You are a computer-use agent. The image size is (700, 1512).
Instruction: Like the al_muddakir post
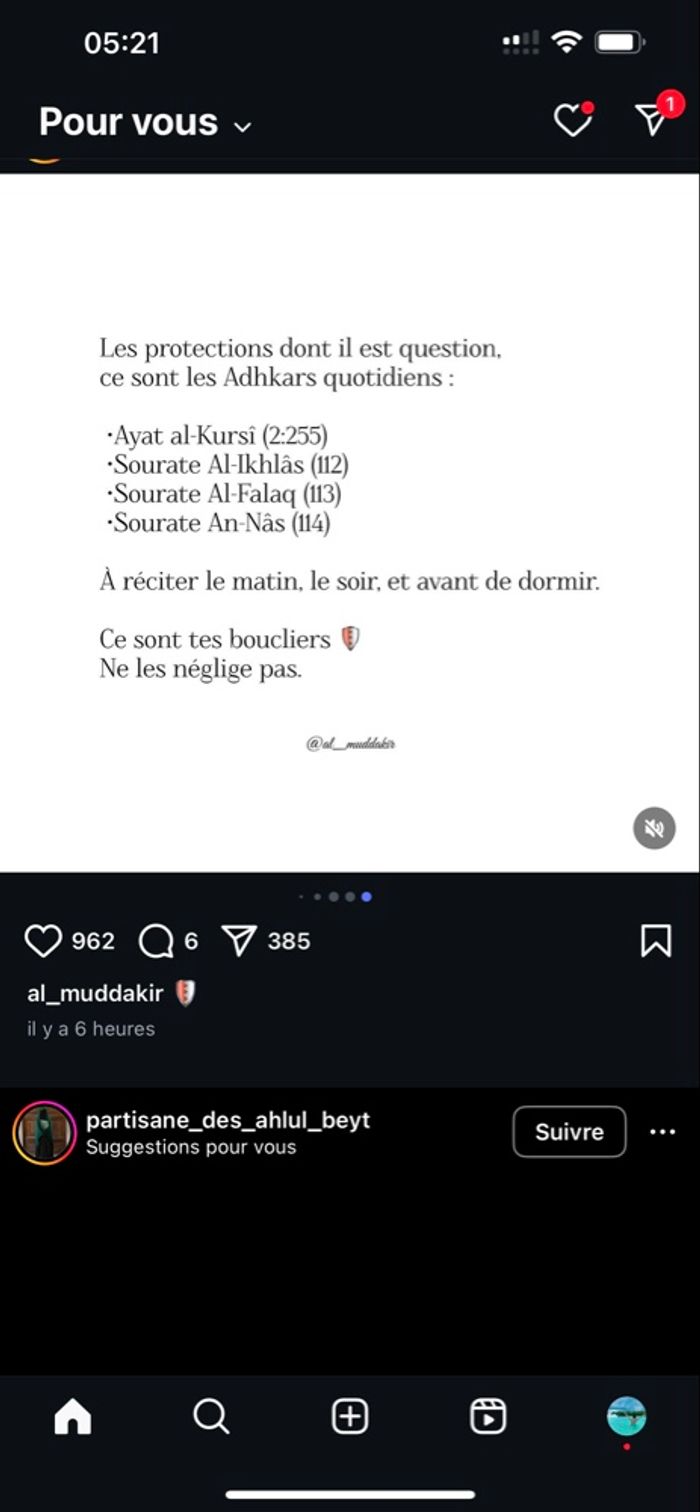[43, 941]
